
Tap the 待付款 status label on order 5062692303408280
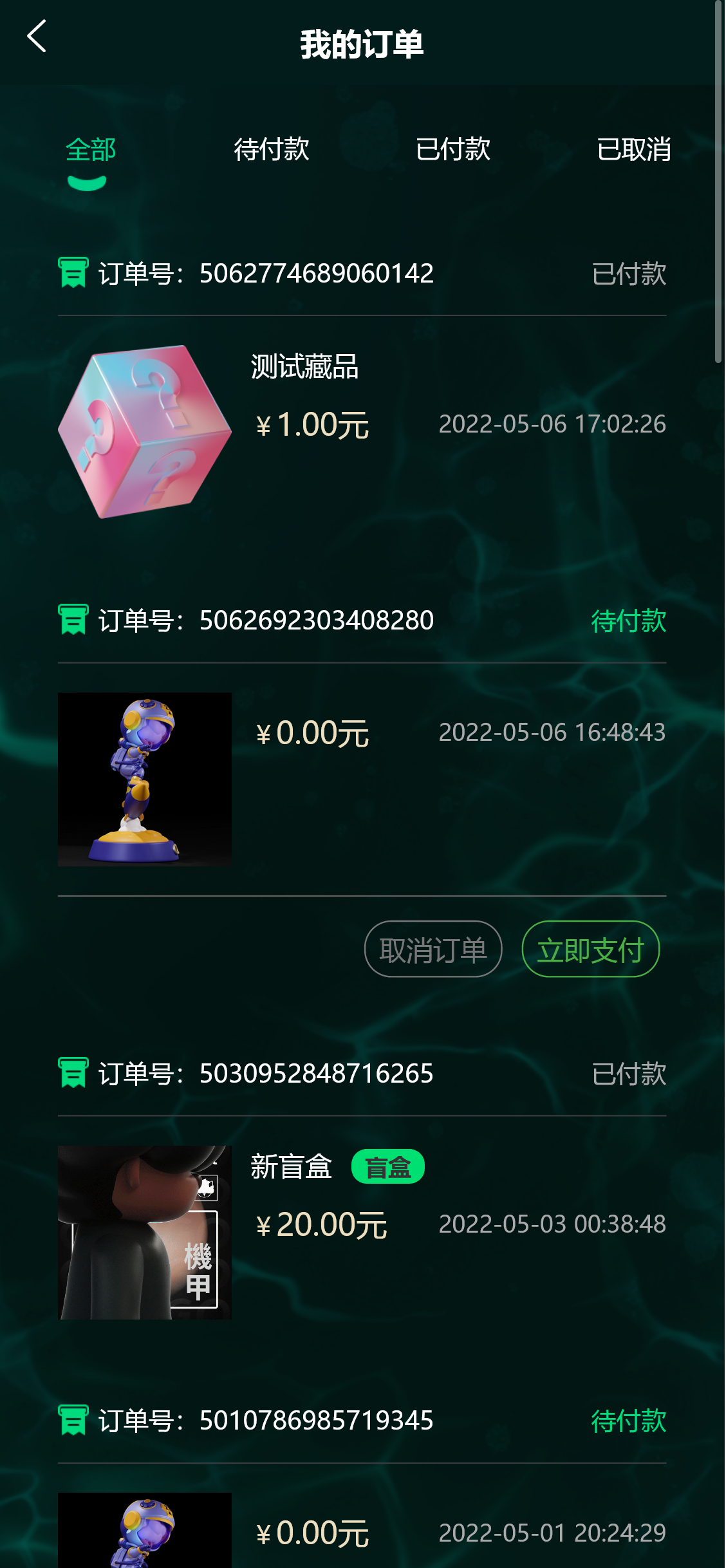tap(628, 621)
